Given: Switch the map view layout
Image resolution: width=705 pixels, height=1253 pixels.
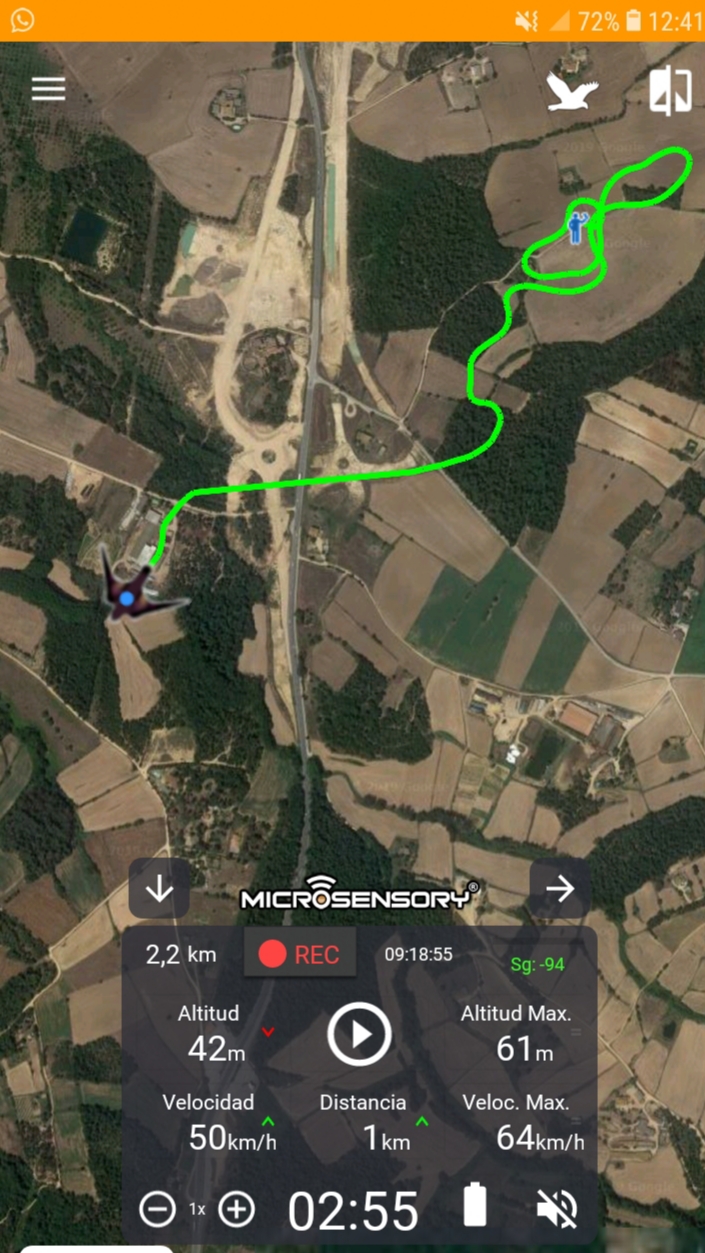Looking at the screenshot, I should tap(670, 90).
